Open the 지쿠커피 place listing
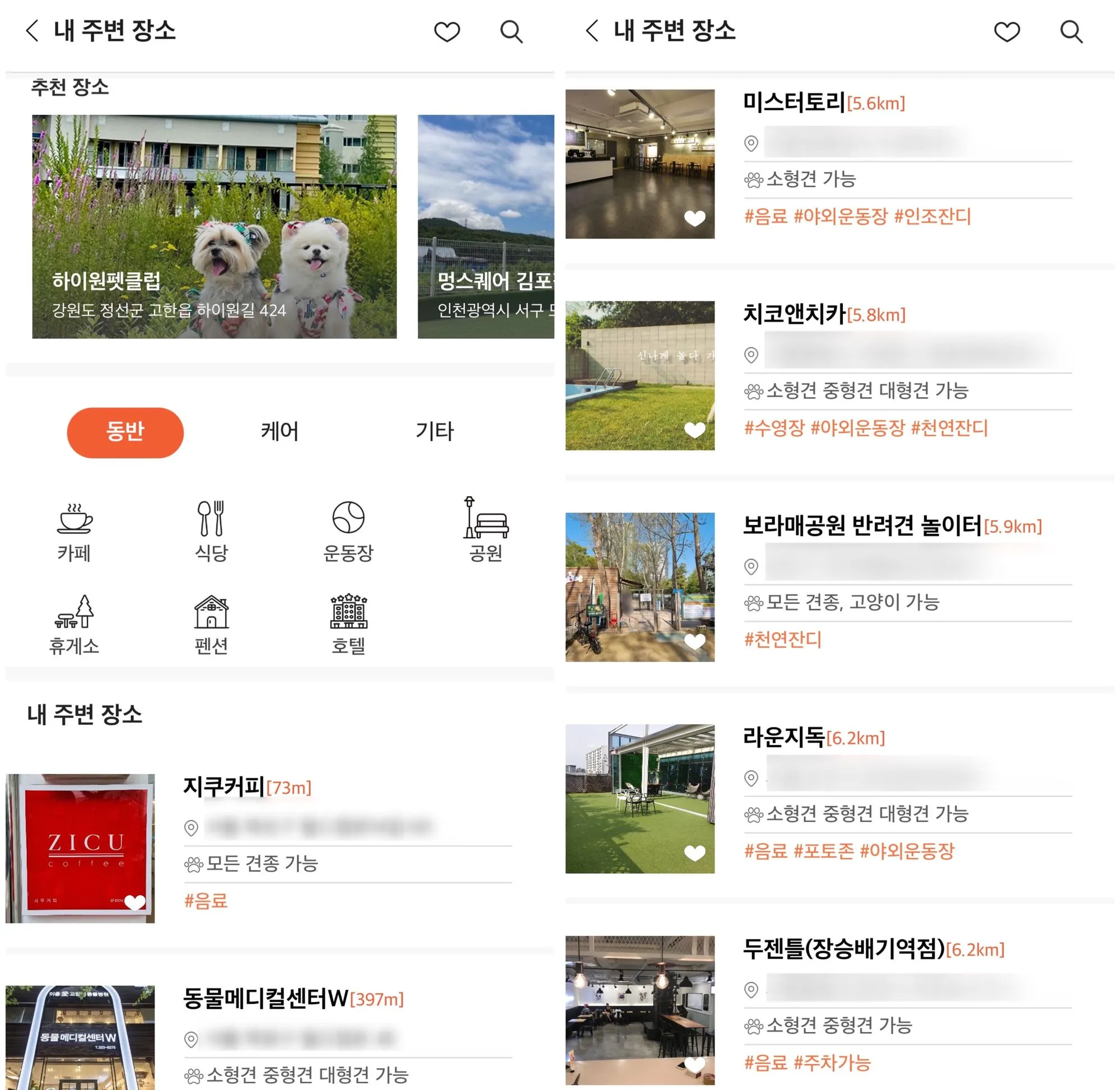 223,787
